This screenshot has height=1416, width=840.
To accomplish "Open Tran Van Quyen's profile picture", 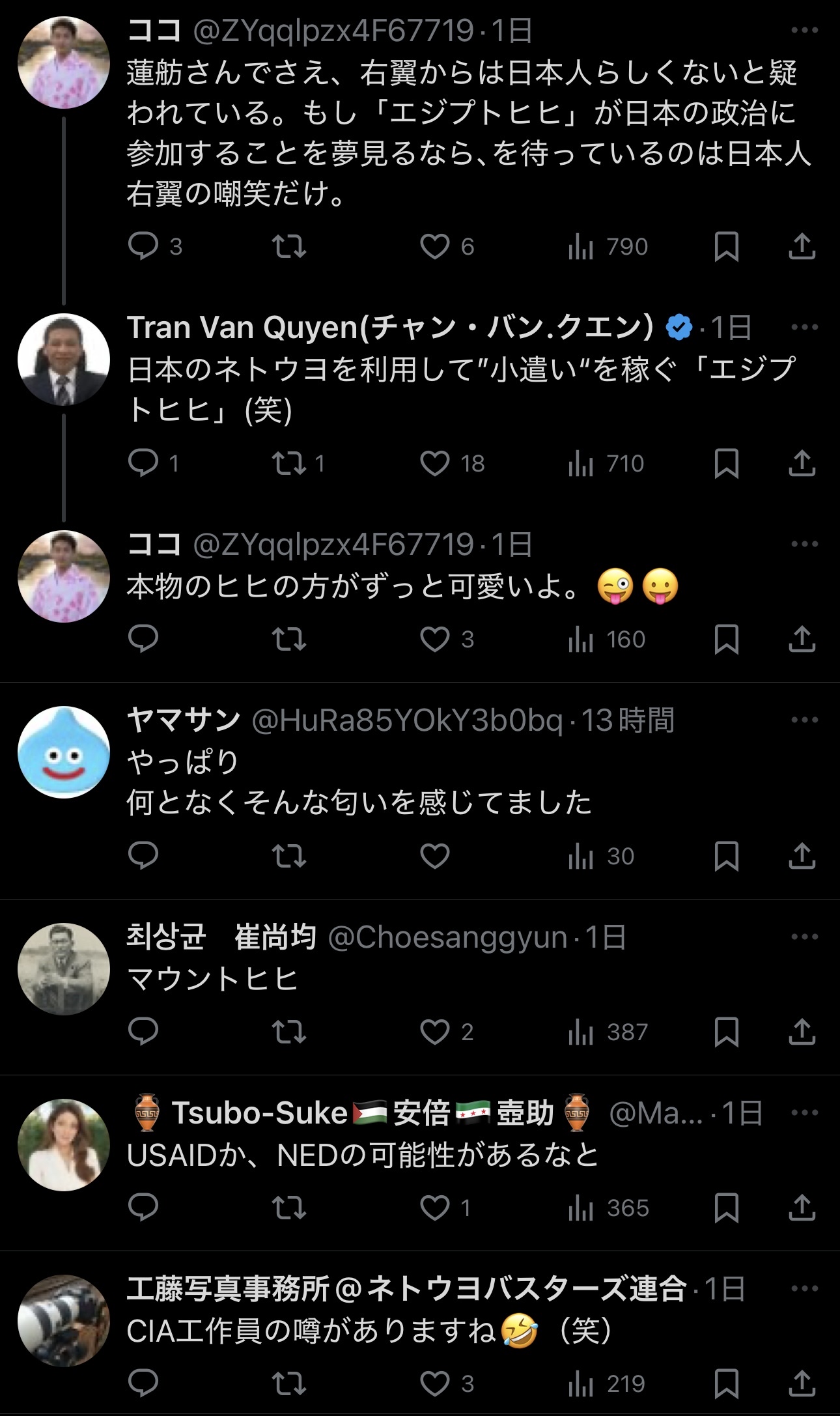I will pyautogui.click(x=64, y=360).
